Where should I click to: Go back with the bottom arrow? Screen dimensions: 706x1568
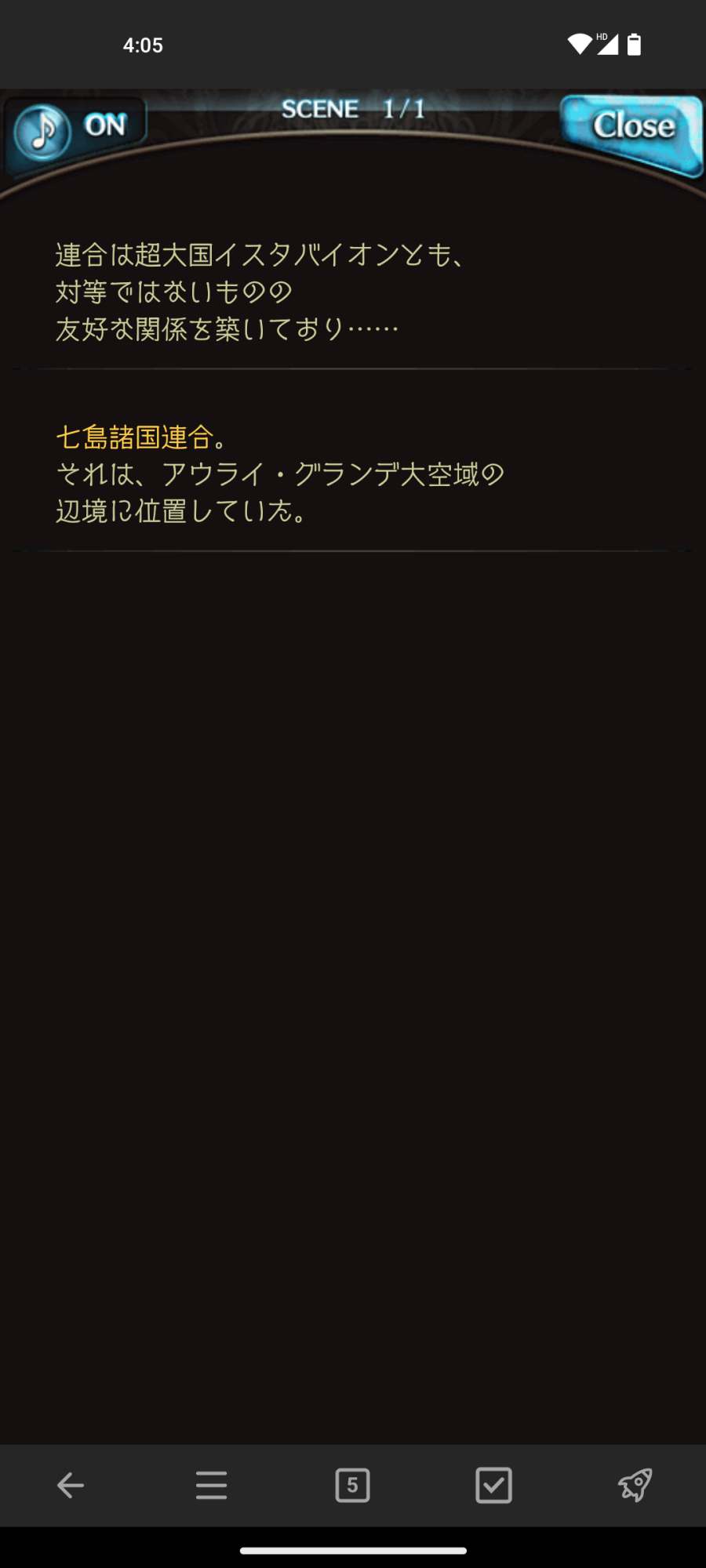(71, 1485)
